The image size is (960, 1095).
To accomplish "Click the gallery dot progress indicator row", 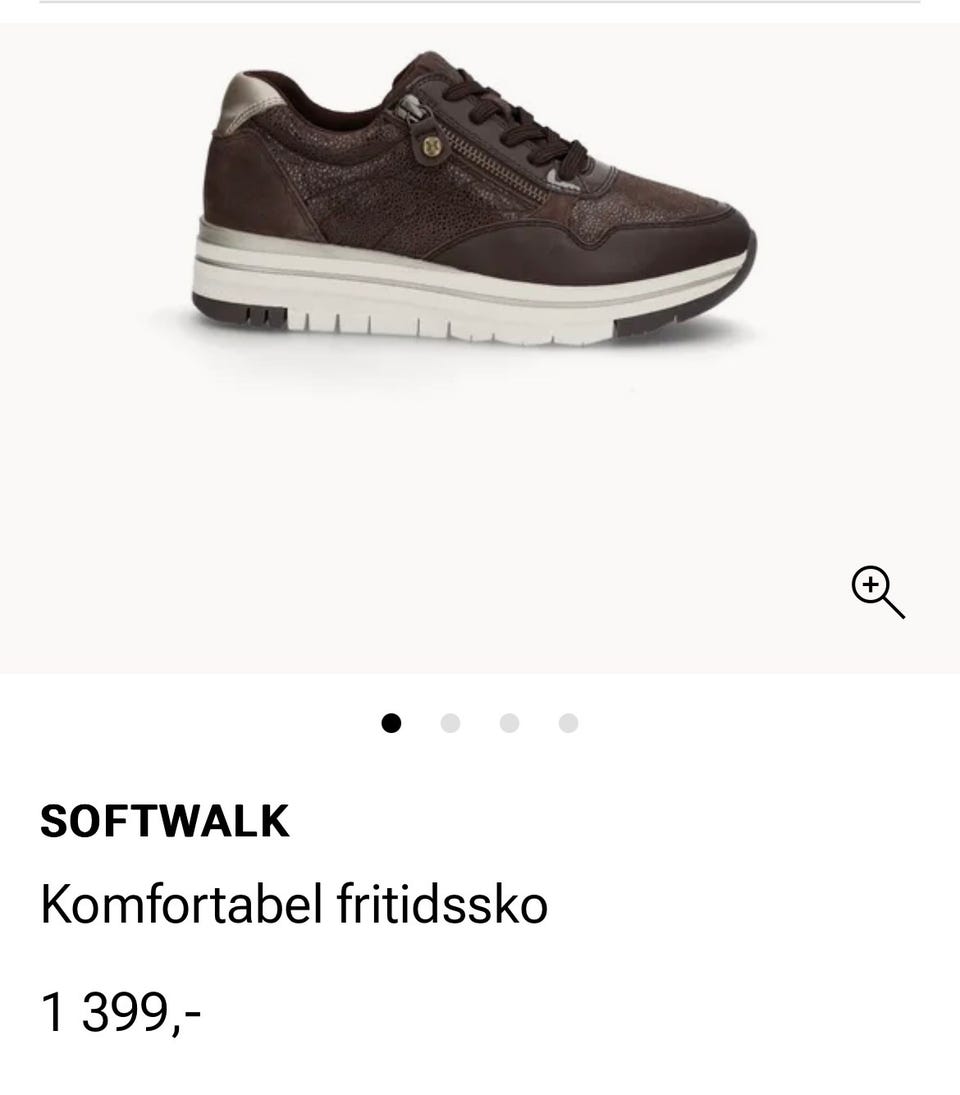I will tap(480, 722).
